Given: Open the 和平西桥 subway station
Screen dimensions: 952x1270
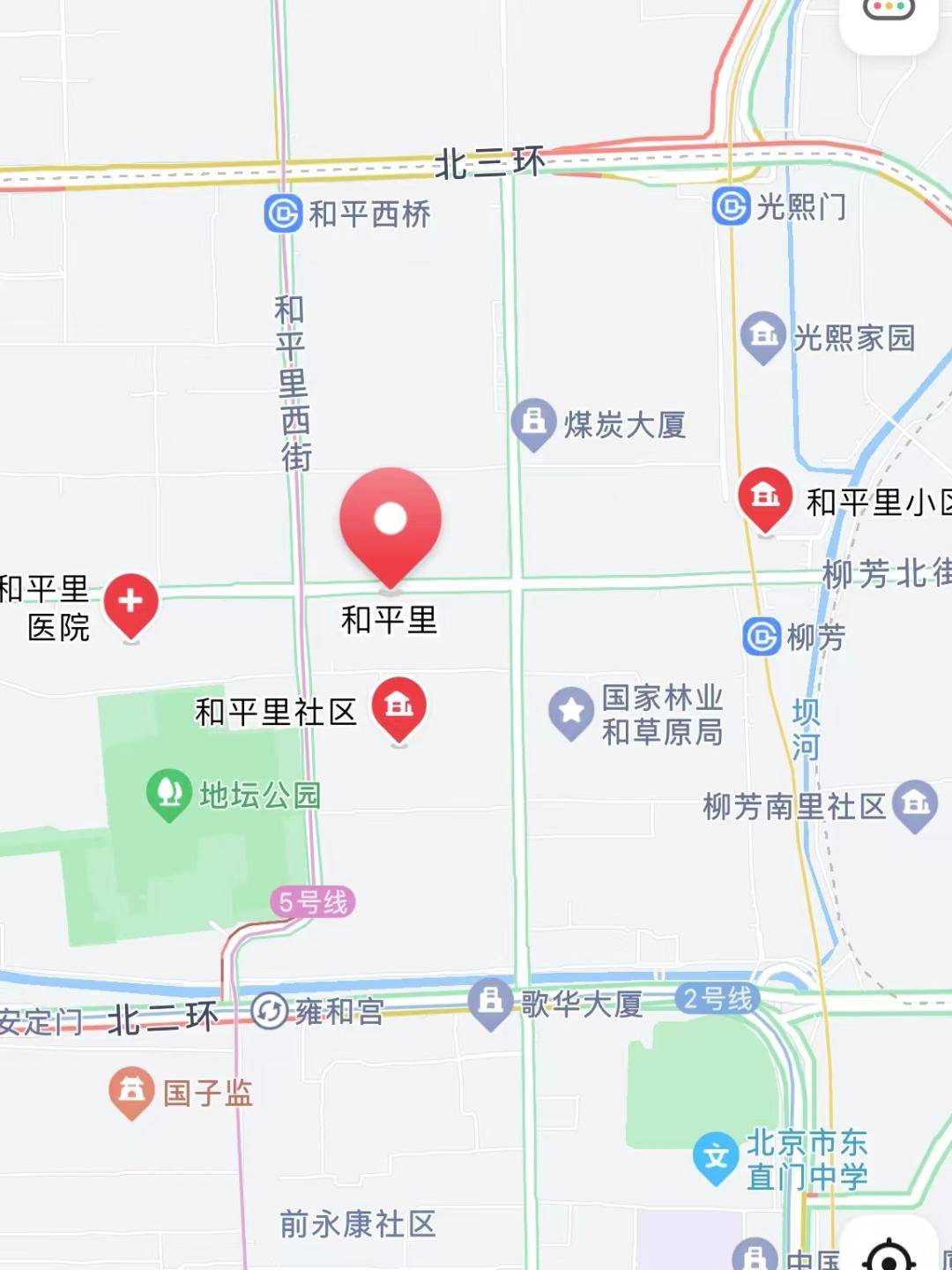Looking at the screenshot, I should [x=284, y=213].
